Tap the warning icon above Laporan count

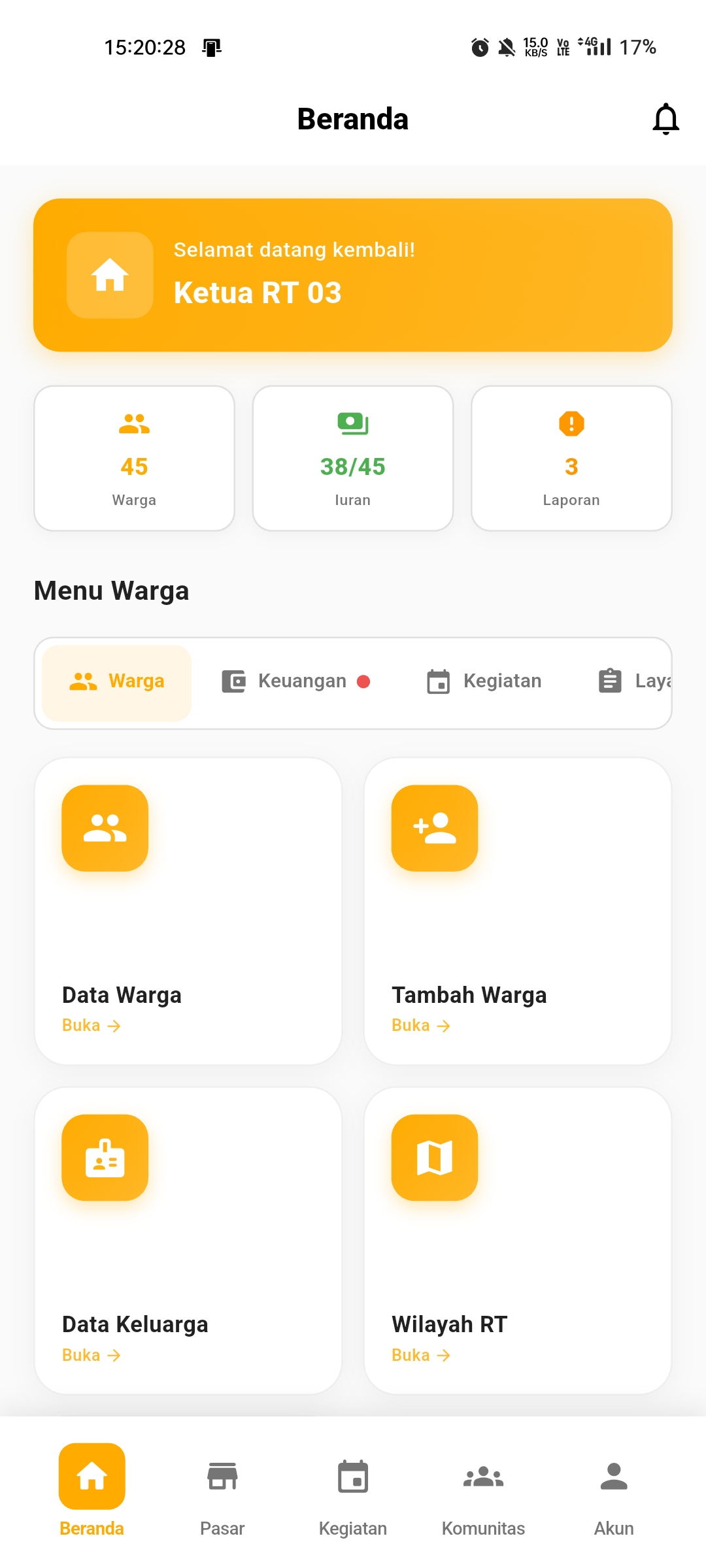pyautogui.click(x=571, y=423)
